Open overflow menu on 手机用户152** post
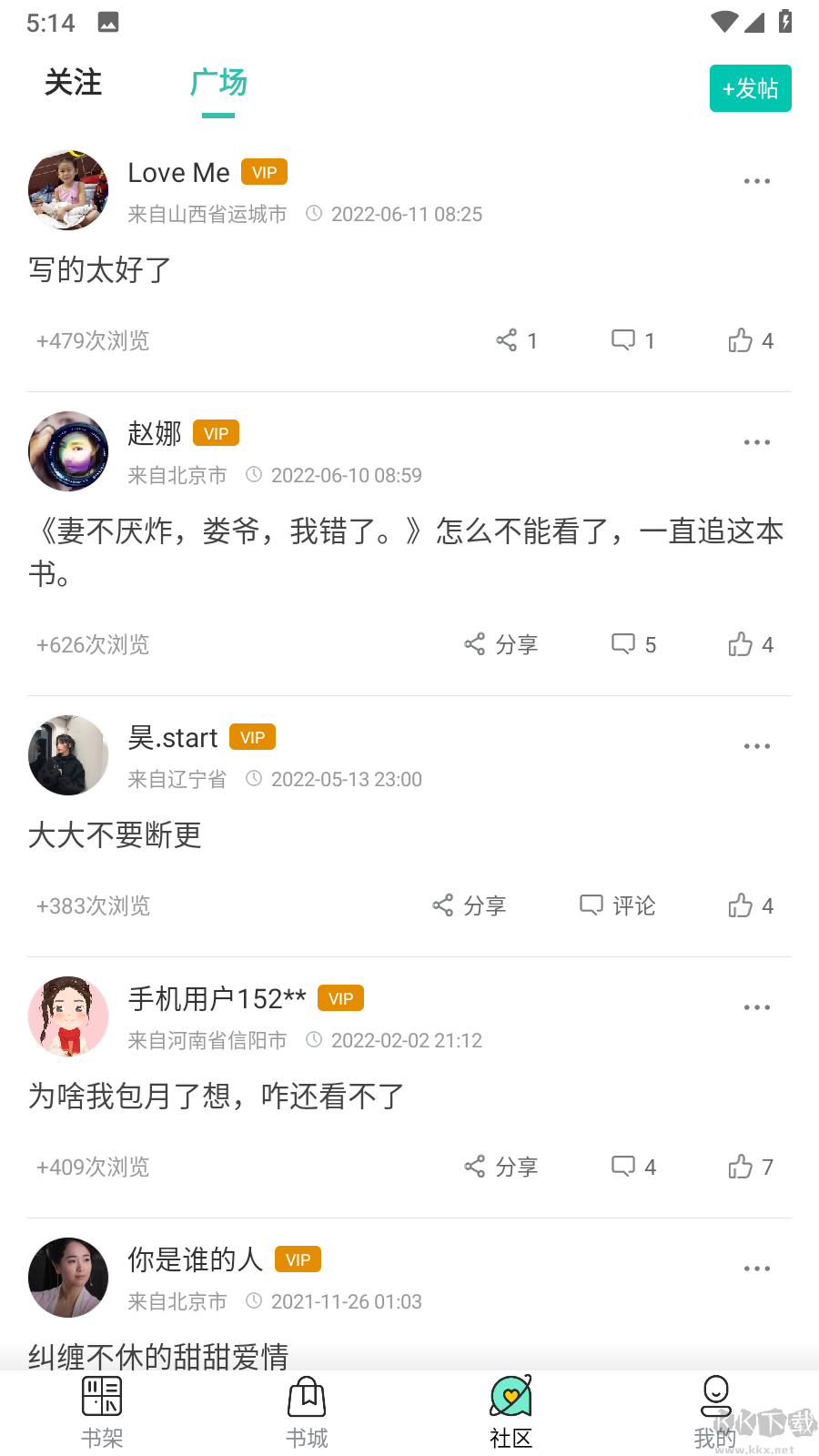This screenshot has height=1456, width=819. click(756, 1008)
